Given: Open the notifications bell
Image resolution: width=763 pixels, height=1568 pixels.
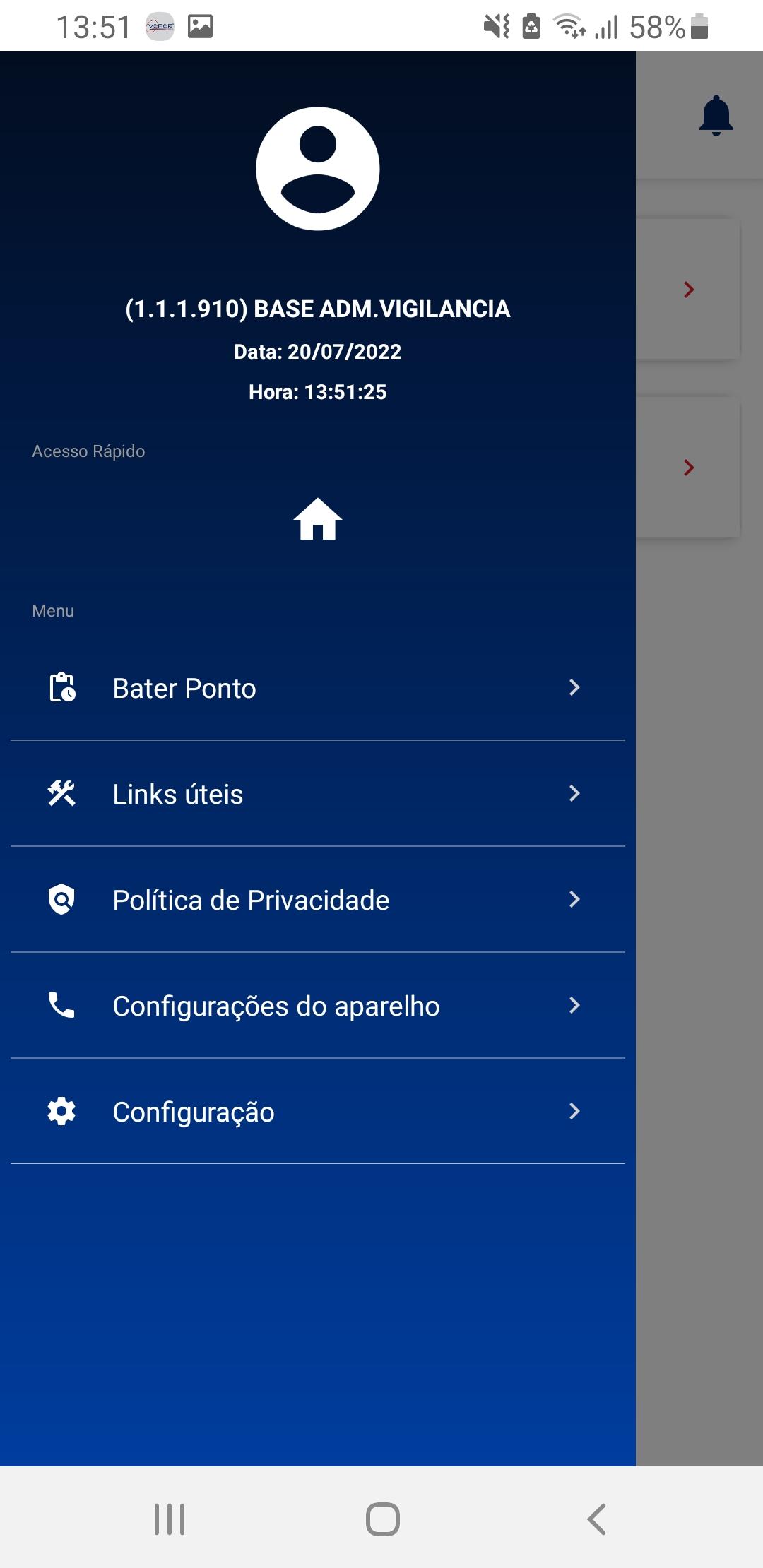Looking at the screenshot, I should pyautogui.click(x=716, y=115).
